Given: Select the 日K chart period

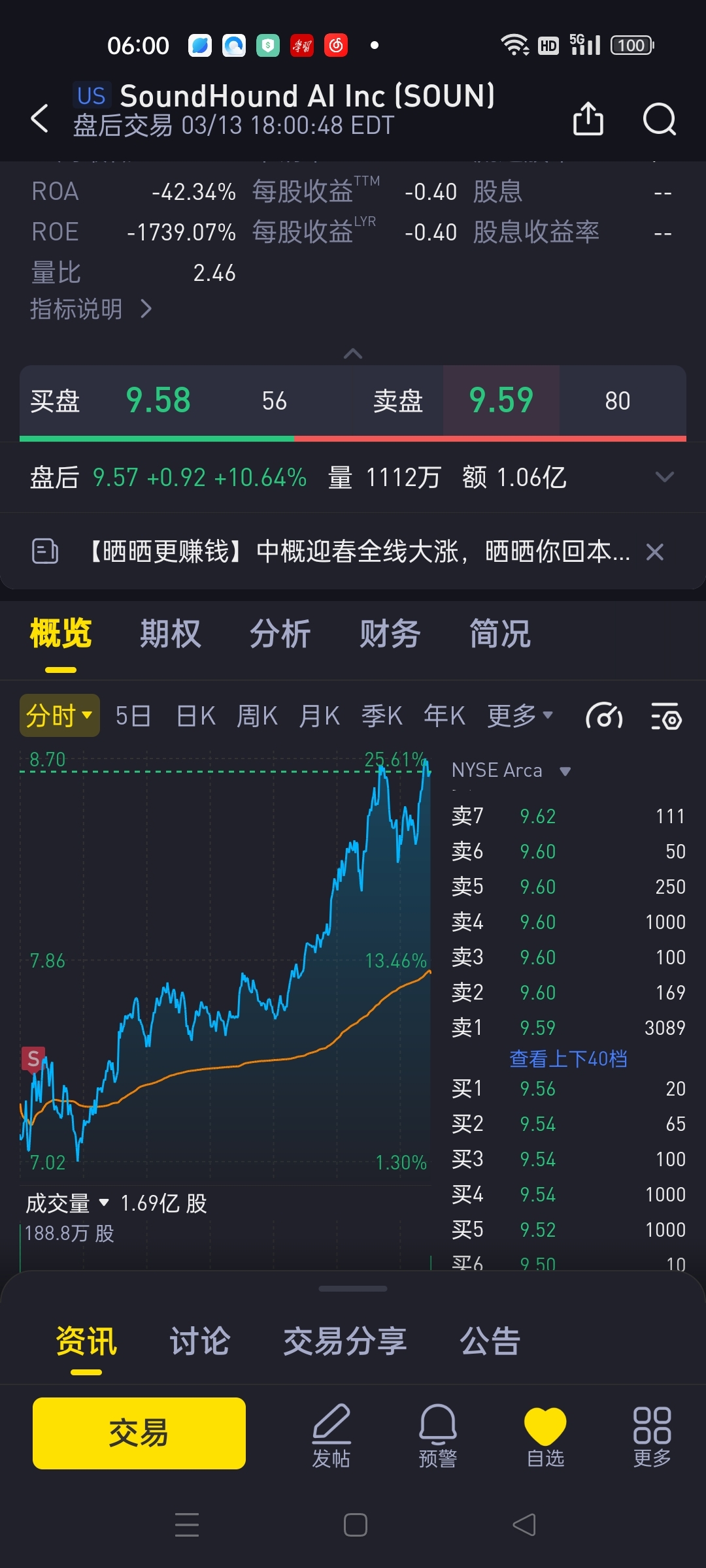Looking at the screenshot, I should (195, 716).
